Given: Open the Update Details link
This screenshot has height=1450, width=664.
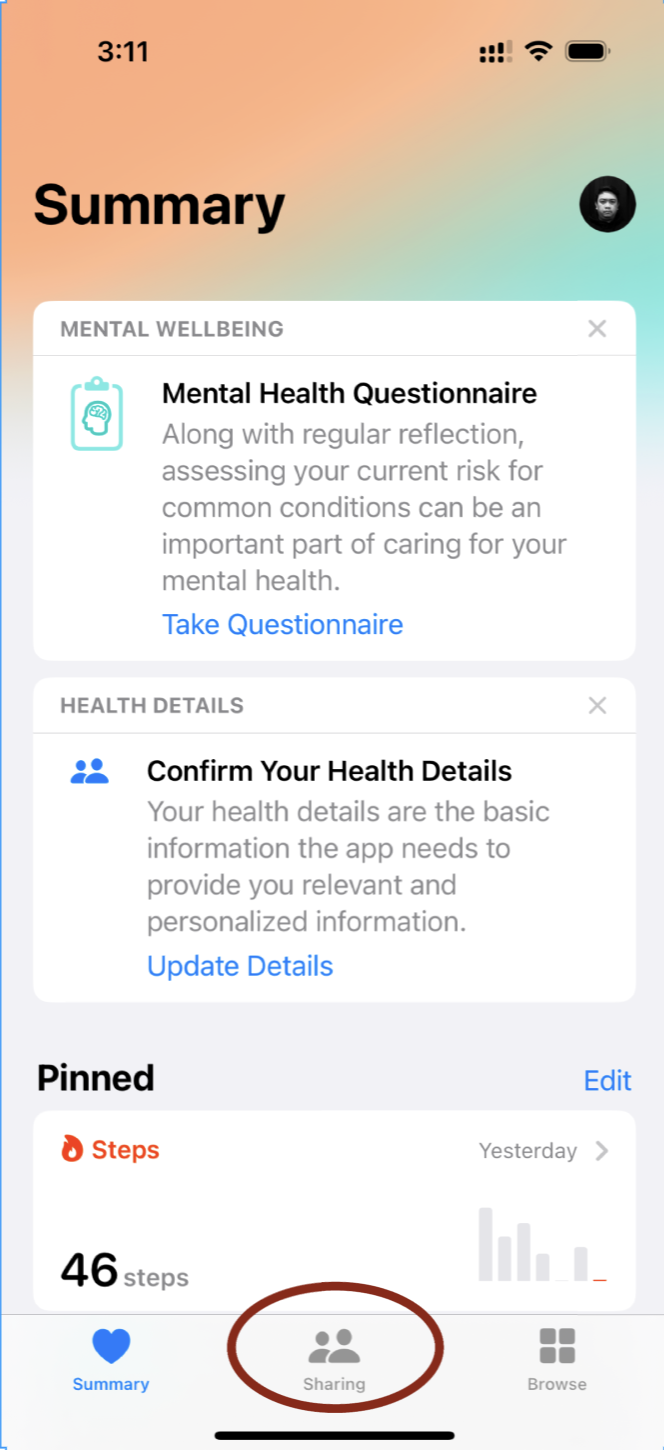Looking at the screenshot, I should point(240,966).
